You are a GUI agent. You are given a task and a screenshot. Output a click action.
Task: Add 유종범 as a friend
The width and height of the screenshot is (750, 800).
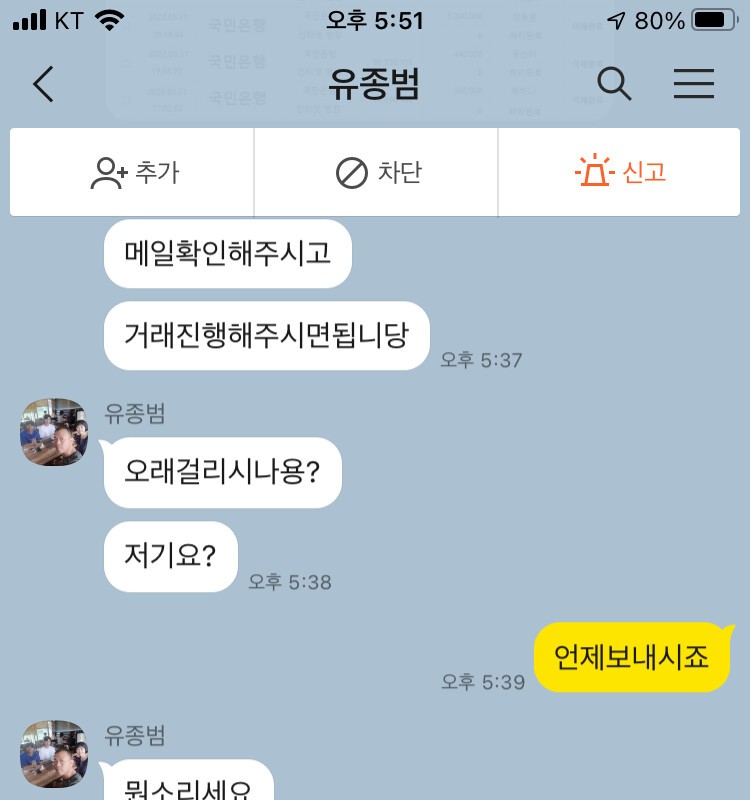(133, 172)
